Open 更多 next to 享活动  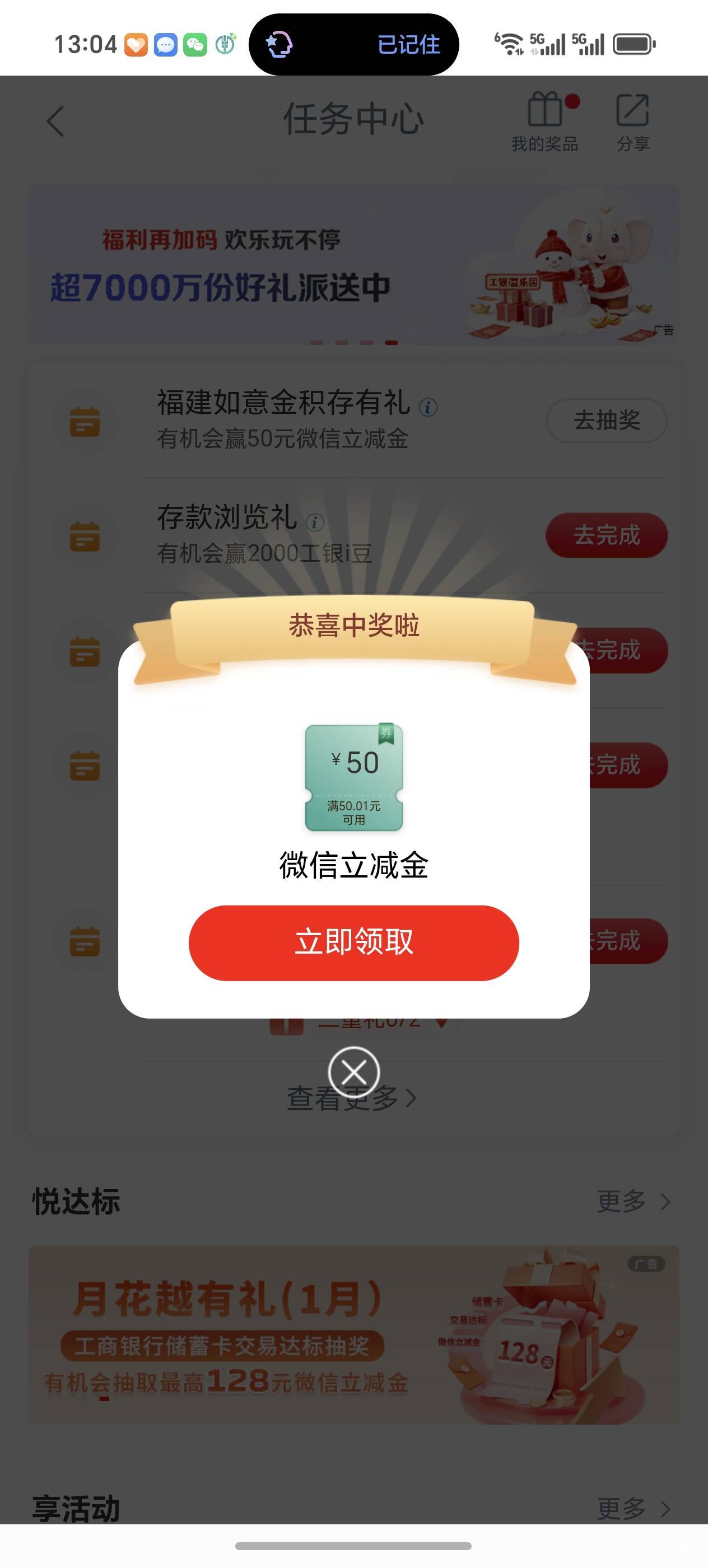pyautogui.click(x=633, y=1508)
